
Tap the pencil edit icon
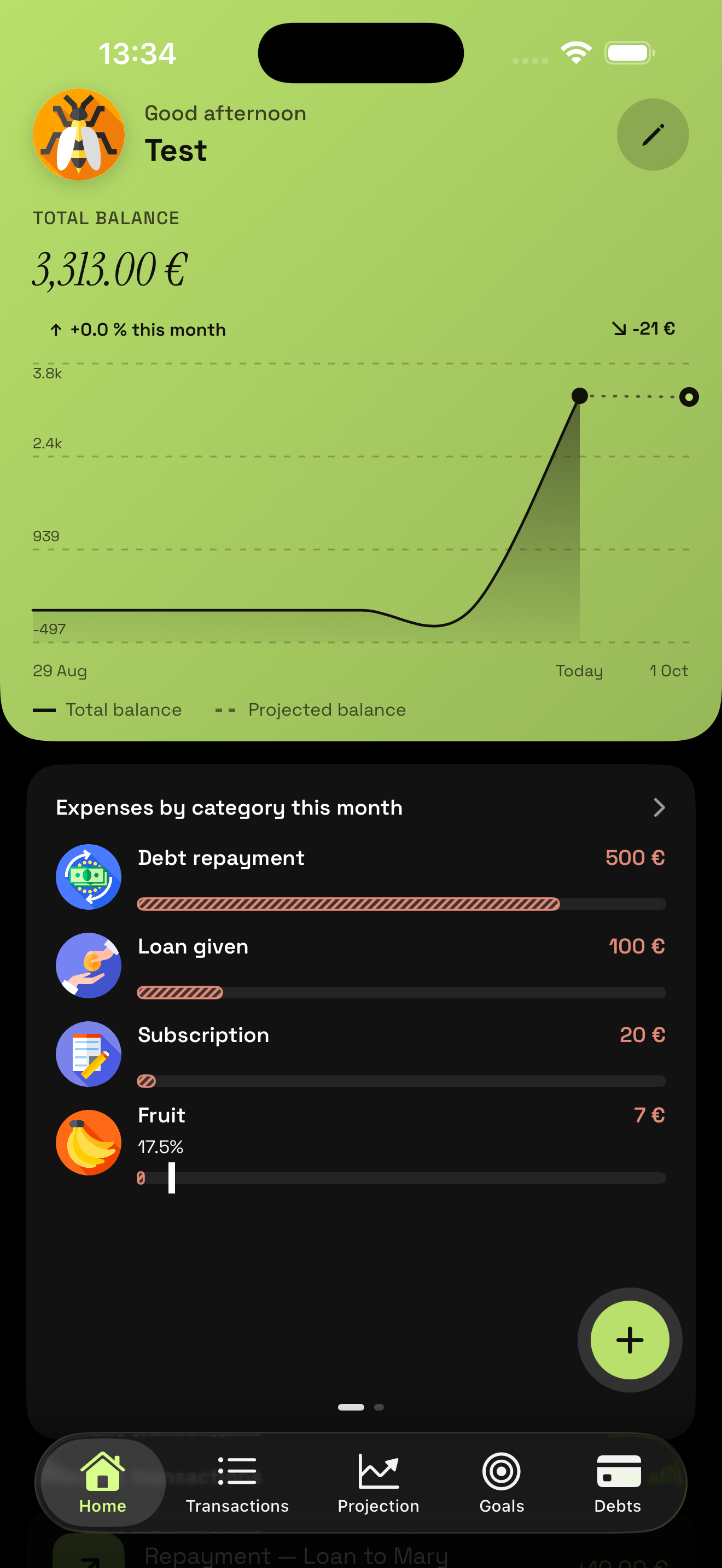tap(653, 134)
